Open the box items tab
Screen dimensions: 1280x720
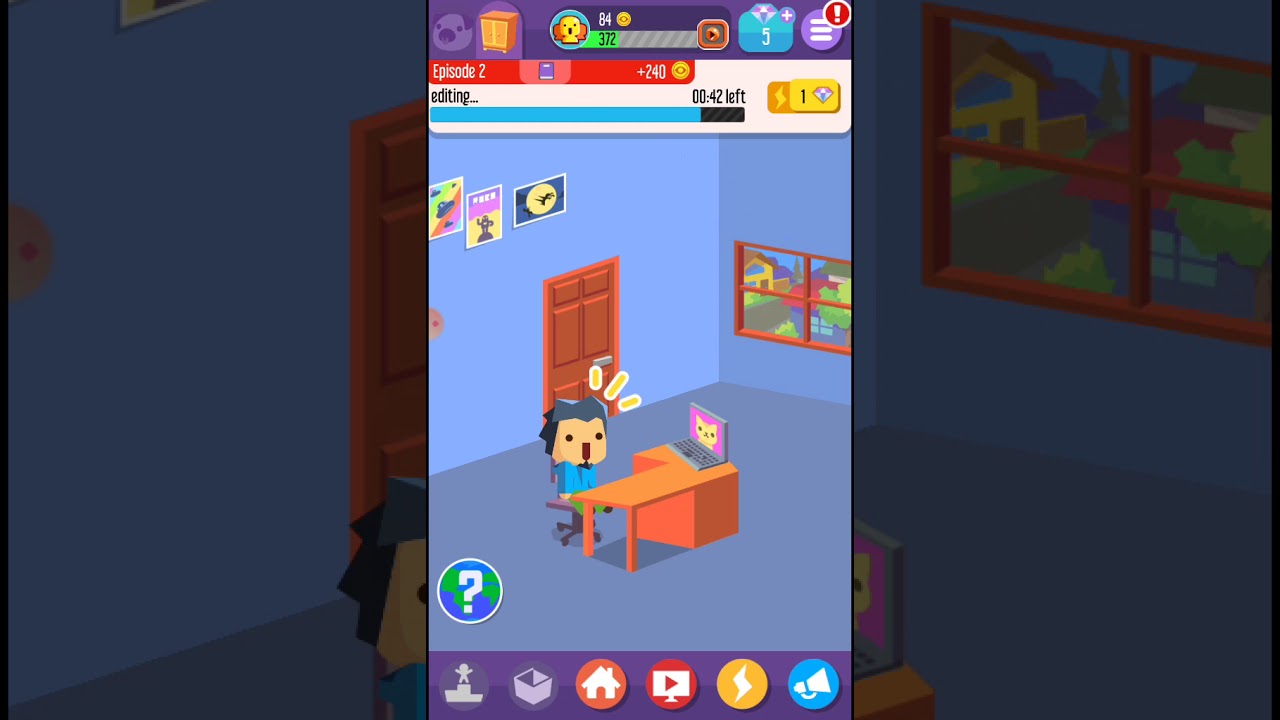tap(532, 685)
